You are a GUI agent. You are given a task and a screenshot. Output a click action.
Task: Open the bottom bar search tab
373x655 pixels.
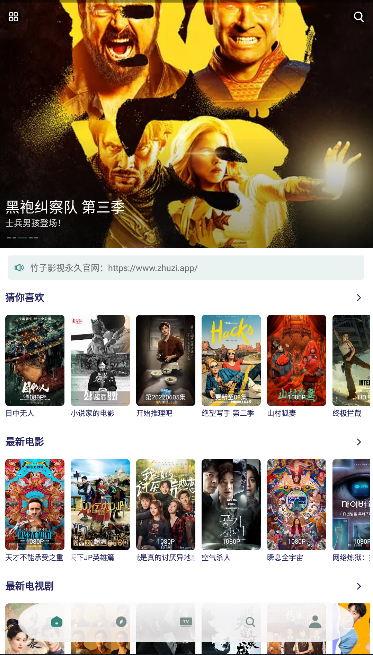250,622
